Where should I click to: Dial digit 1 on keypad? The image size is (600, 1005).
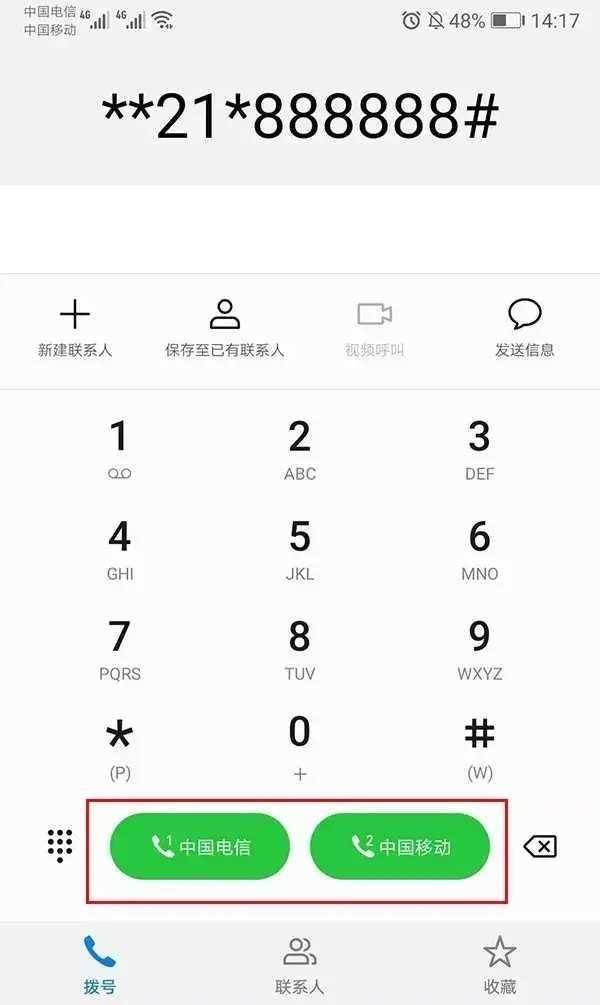pyautogui.click(x=119, y=449)
